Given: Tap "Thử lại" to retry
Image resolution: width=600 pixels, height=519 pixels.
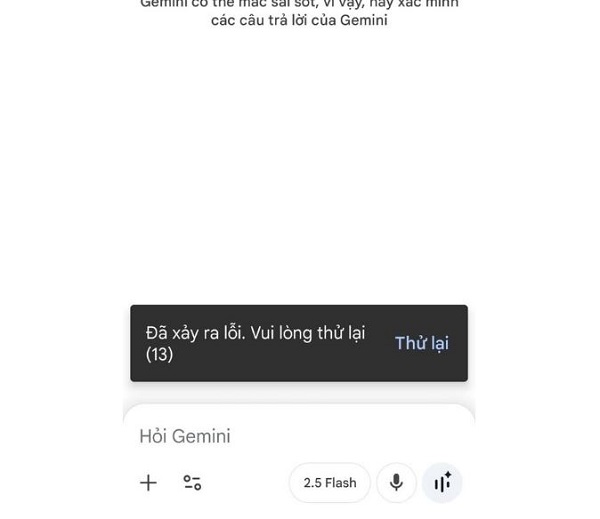Looking at the screenshot, I should click(421, 343).
